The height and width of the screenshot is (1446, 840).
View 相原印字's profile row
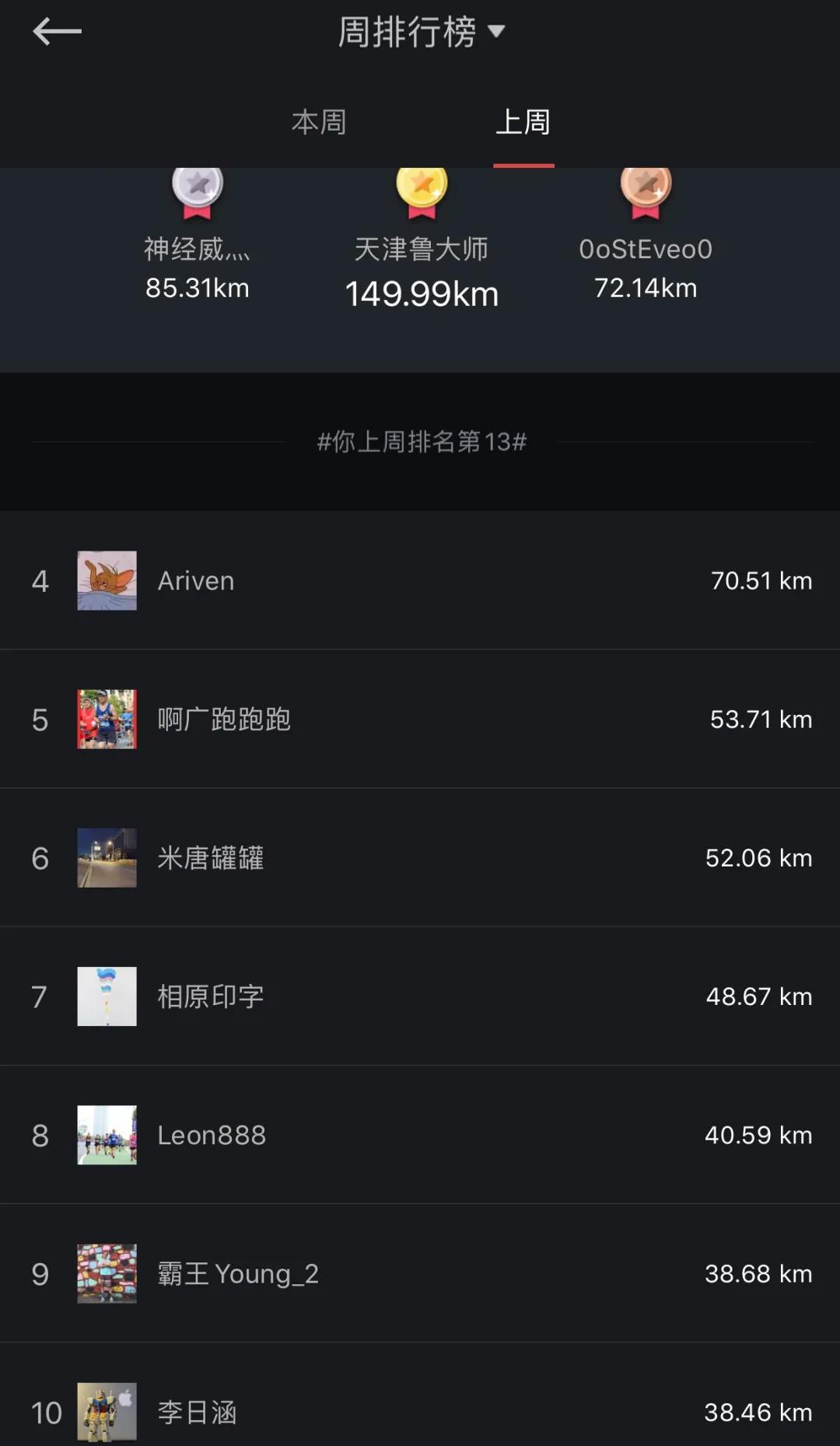pyautogui.click(x=420, y=996)
